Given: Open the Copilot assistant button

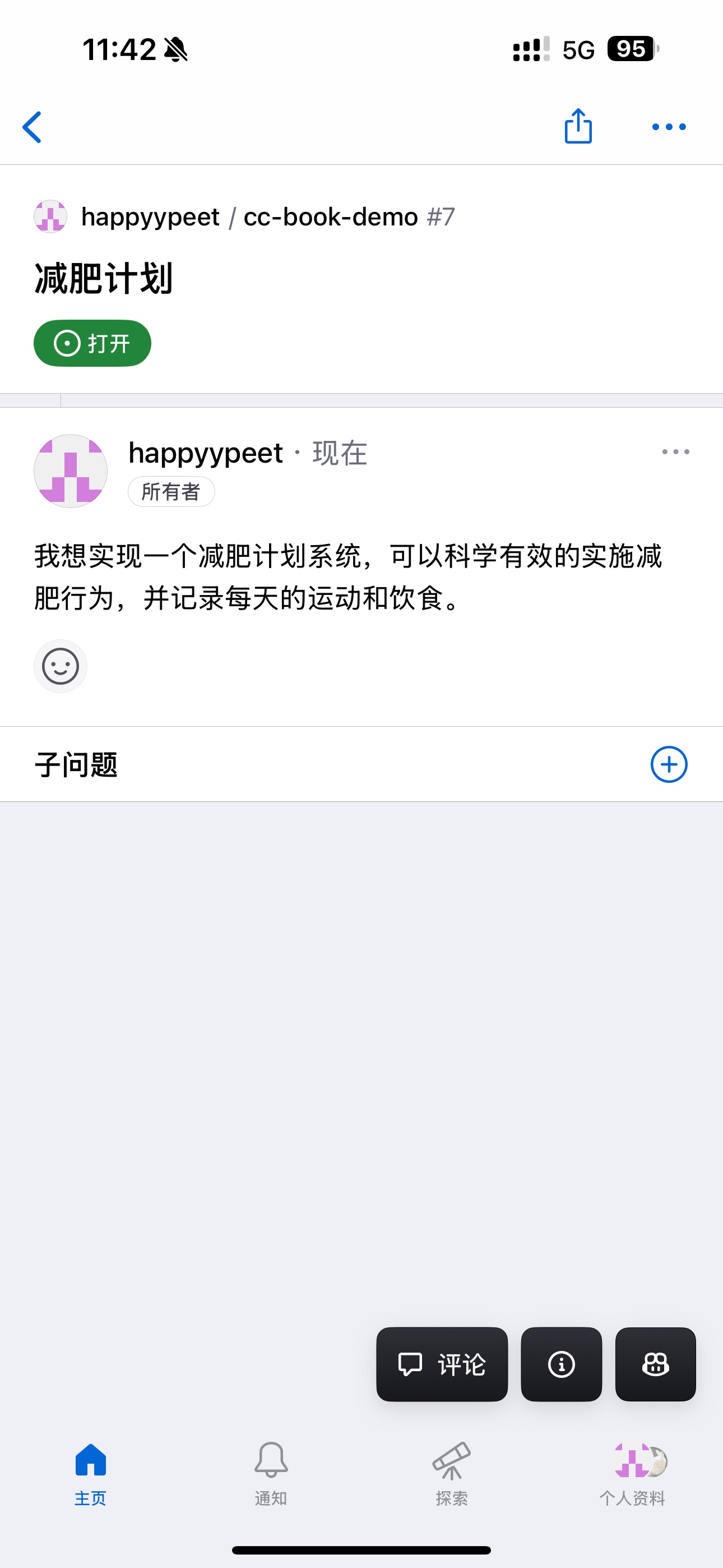Looking at the screenshot, I should point(655,1364).
